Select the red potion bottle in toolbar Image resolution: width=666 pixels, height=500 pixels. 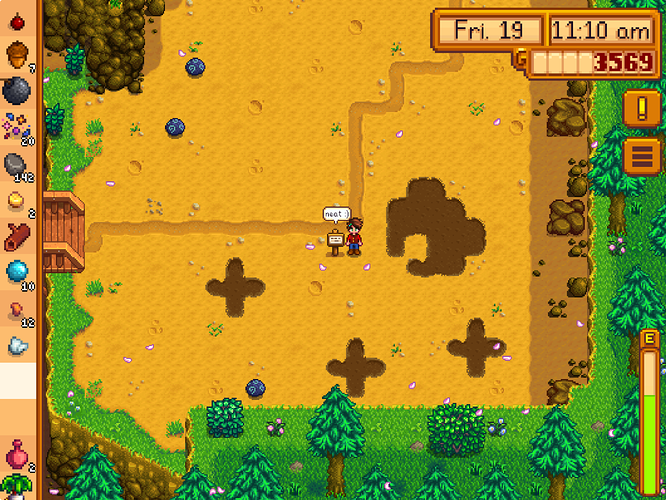click(17, 455)
